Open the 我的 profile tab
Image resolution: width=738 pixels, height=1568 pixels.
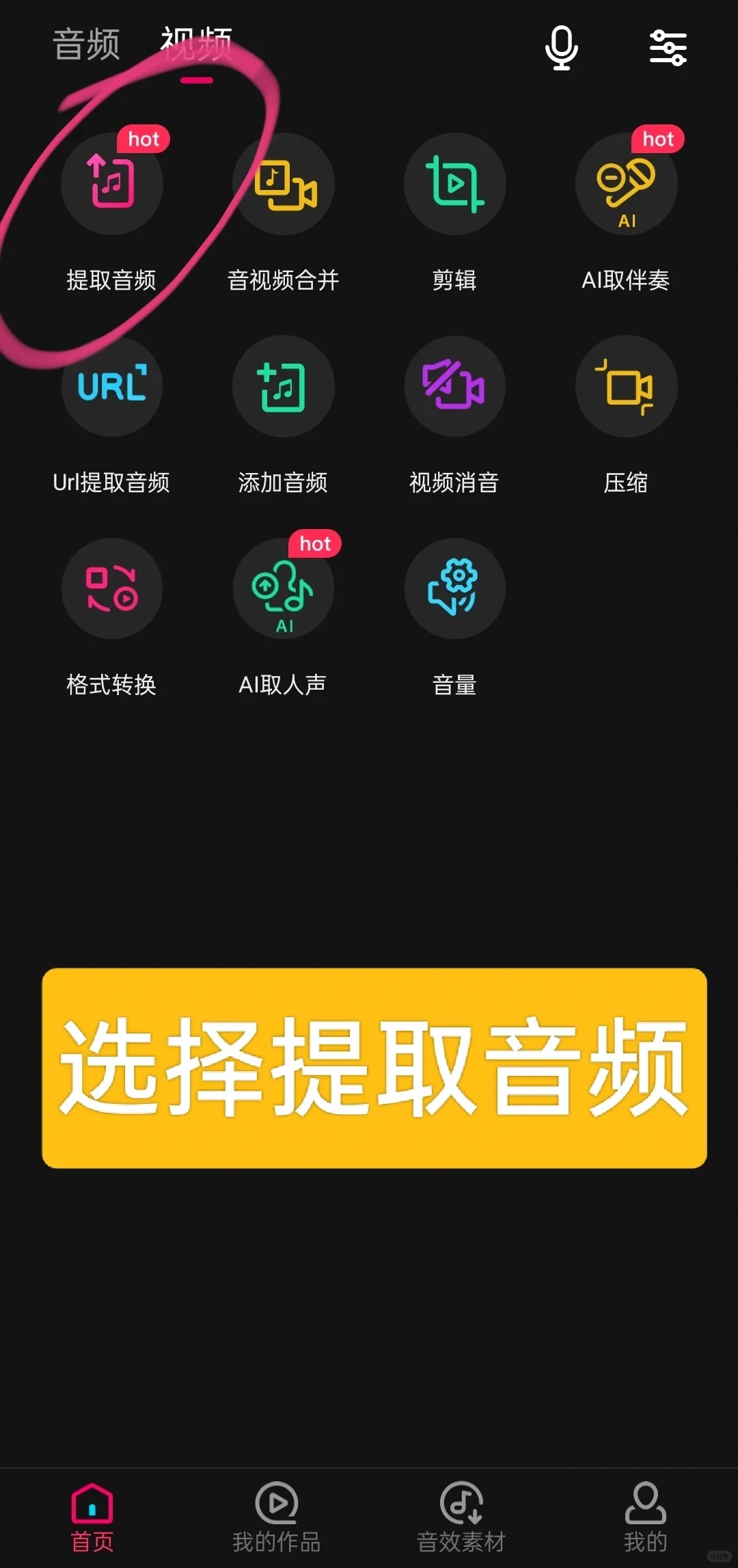point(645,1516)
